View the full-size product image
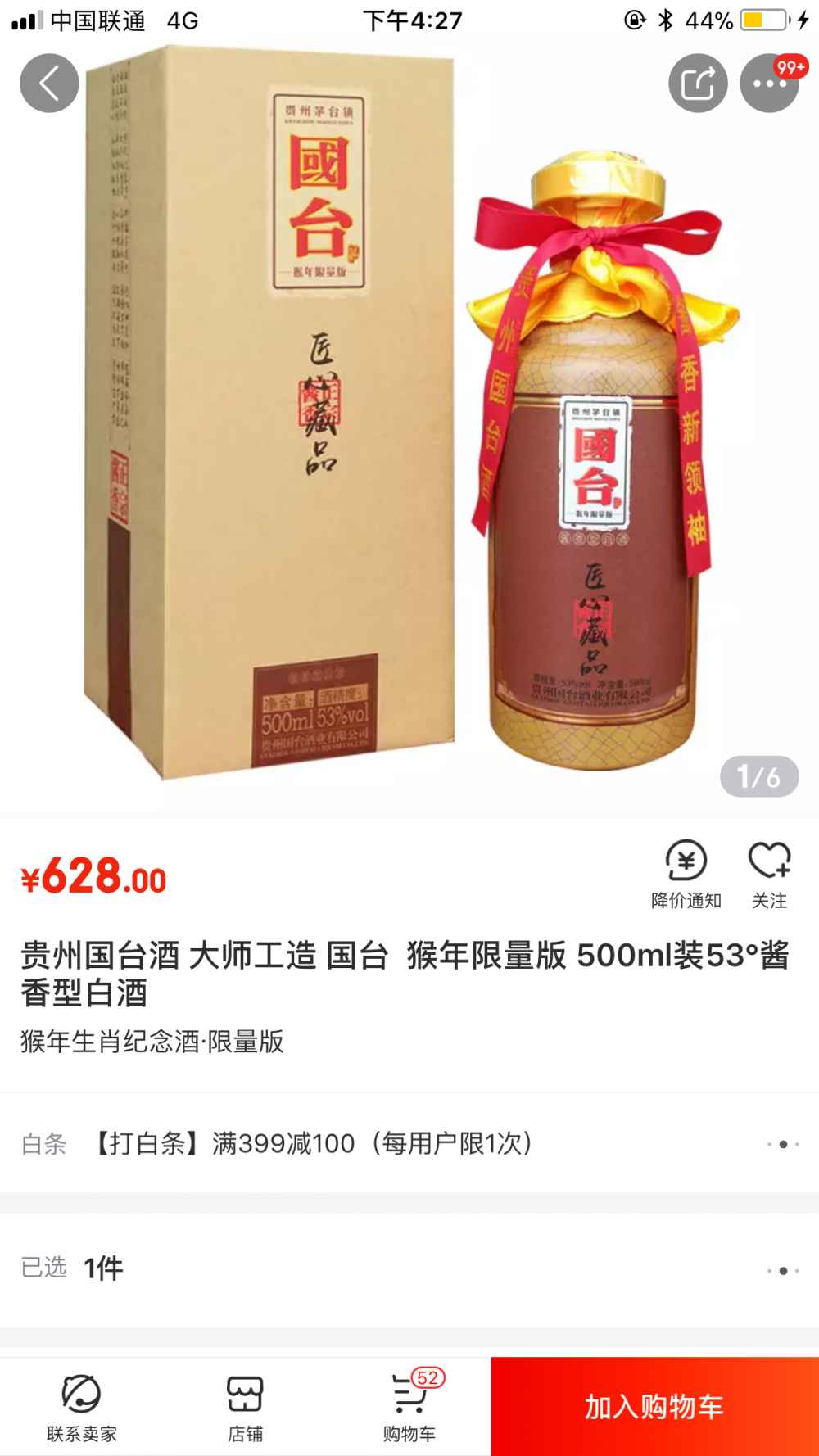The image size is (819, 1456). tap(409, 426)
